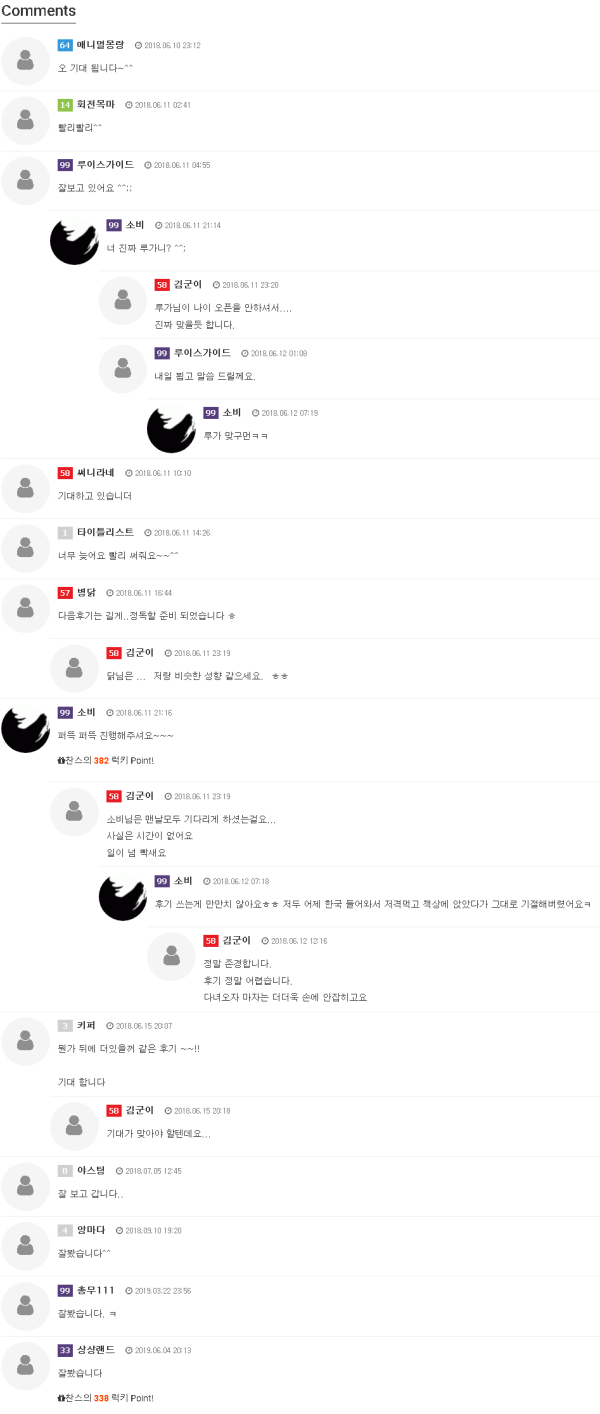Open 루이스가이드 name on '잘보고 있어요' comment
Image resolution: width=600 pixels, height=1414 pixels.
click(x=105, y=164)
